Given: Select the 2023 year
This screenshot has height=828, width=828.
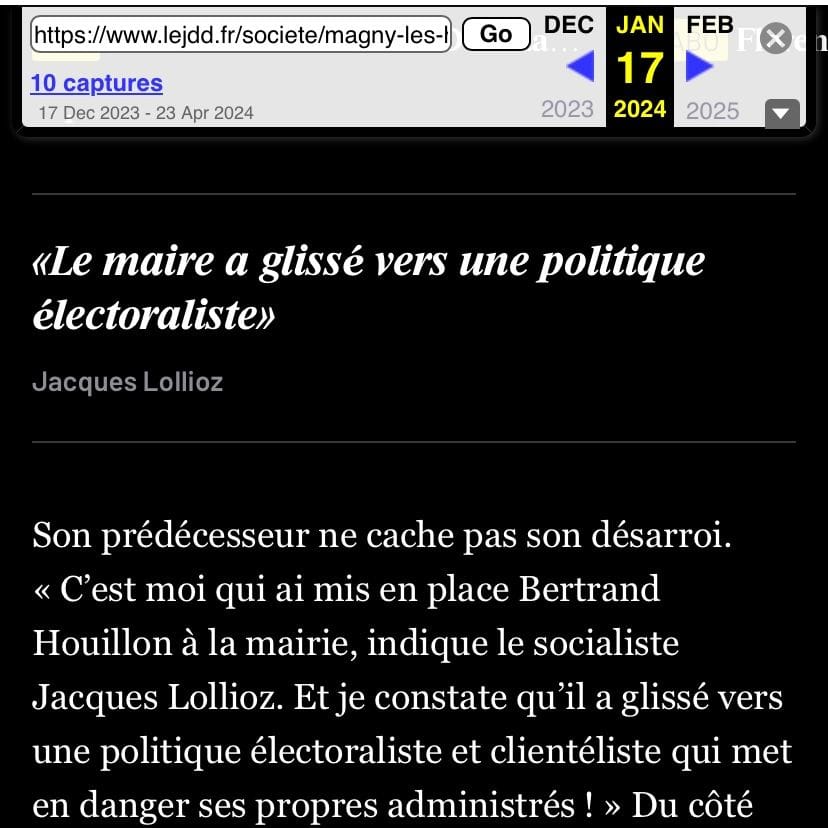Looking at the screenshot, I should (x=567, y=109).
